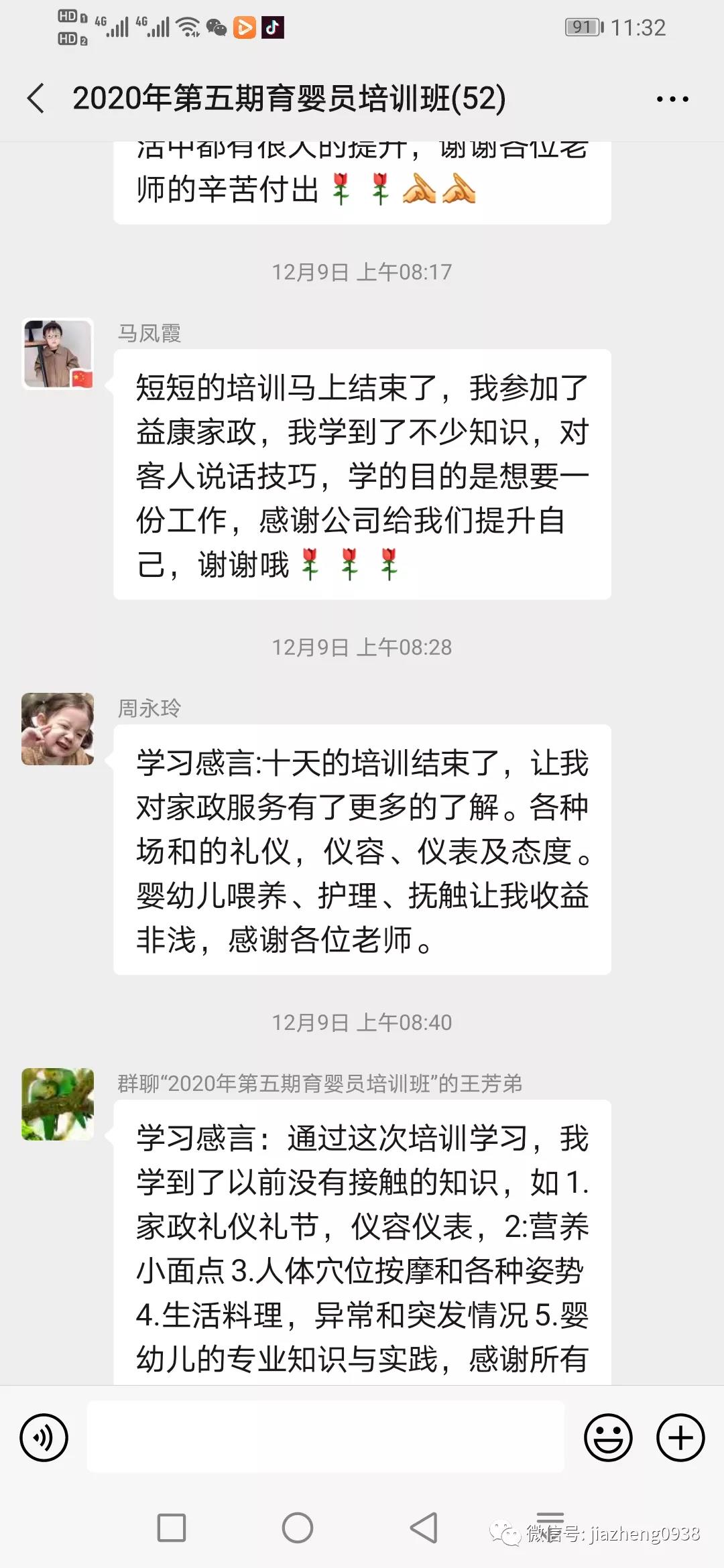Go back from the group chat

click(x=36, y=99)
